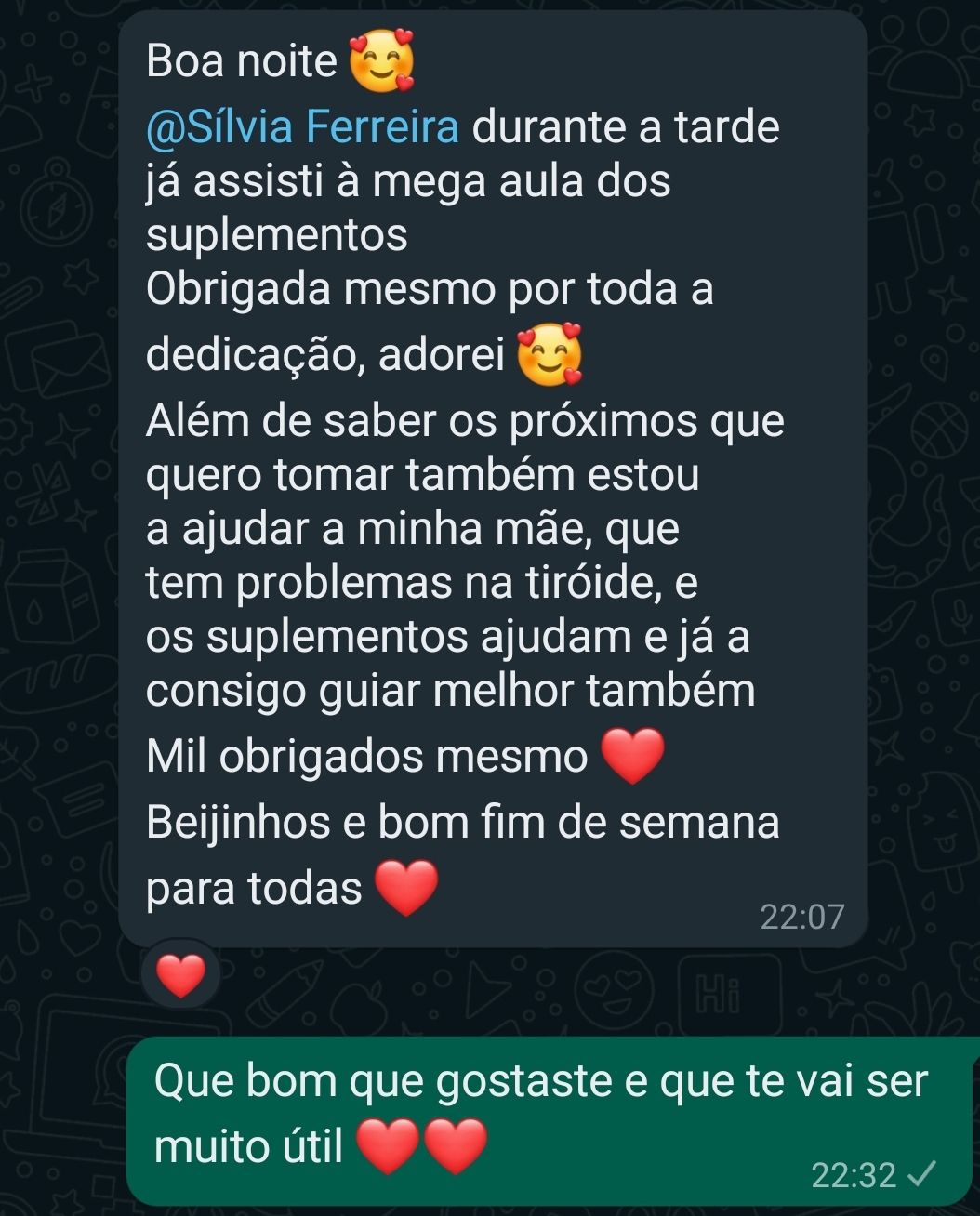
Task: Tap the green "Que bom que gostaste" message bubble
Action: point(539,1116)
